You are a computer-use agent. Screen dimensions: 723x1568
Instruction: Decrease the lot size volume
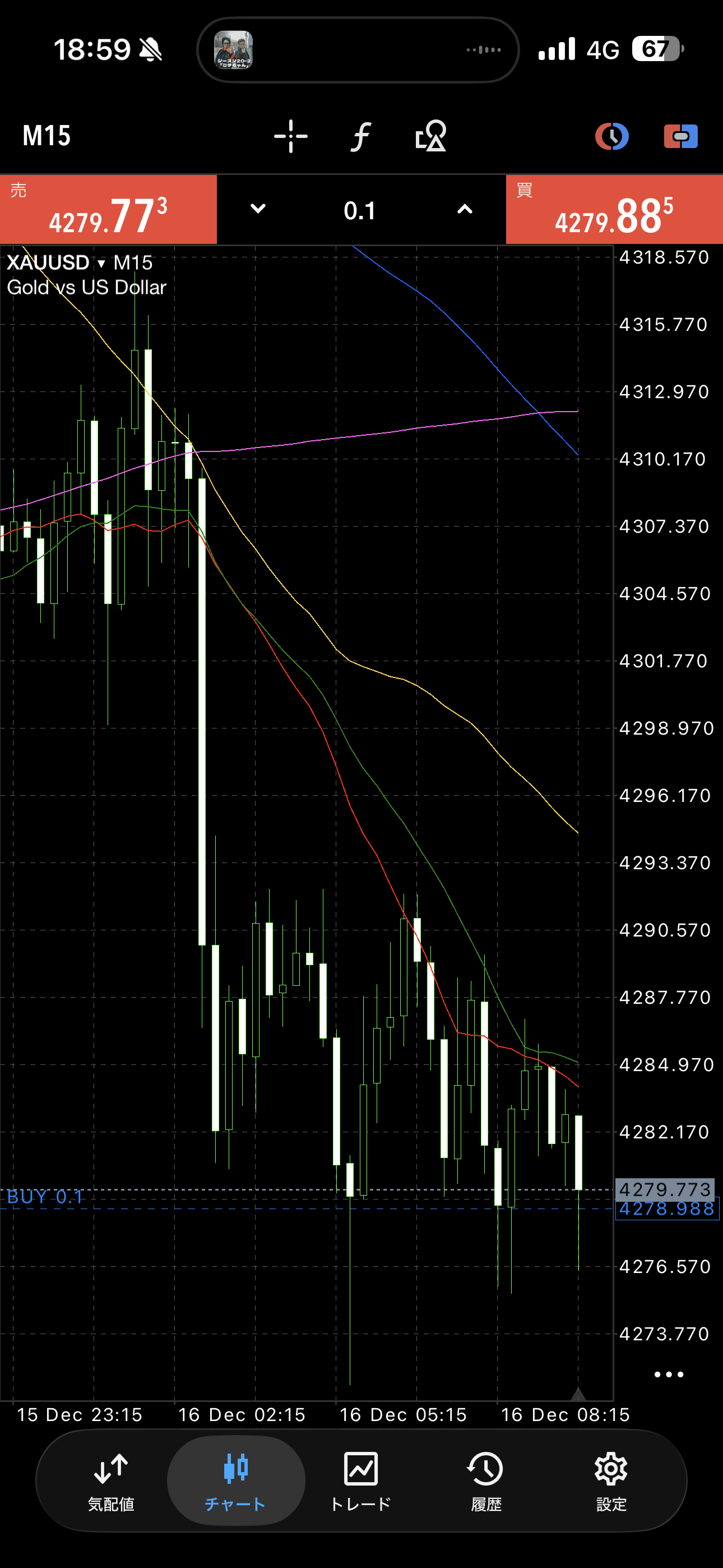[x=258, y=209]
